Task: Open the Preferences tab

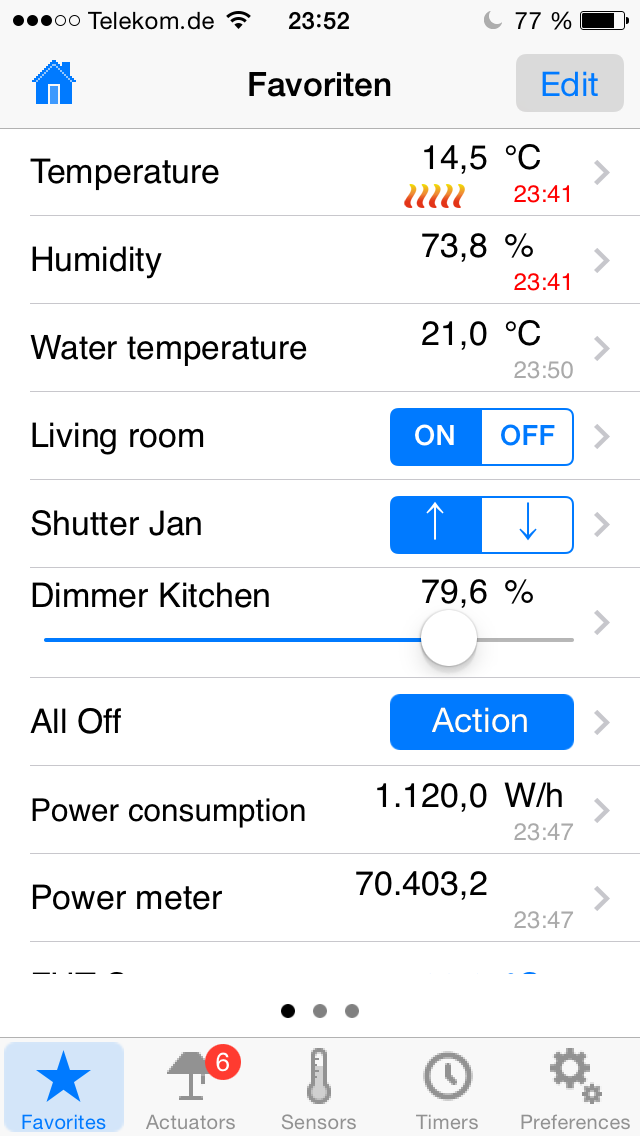Action: coord(575,1088)
